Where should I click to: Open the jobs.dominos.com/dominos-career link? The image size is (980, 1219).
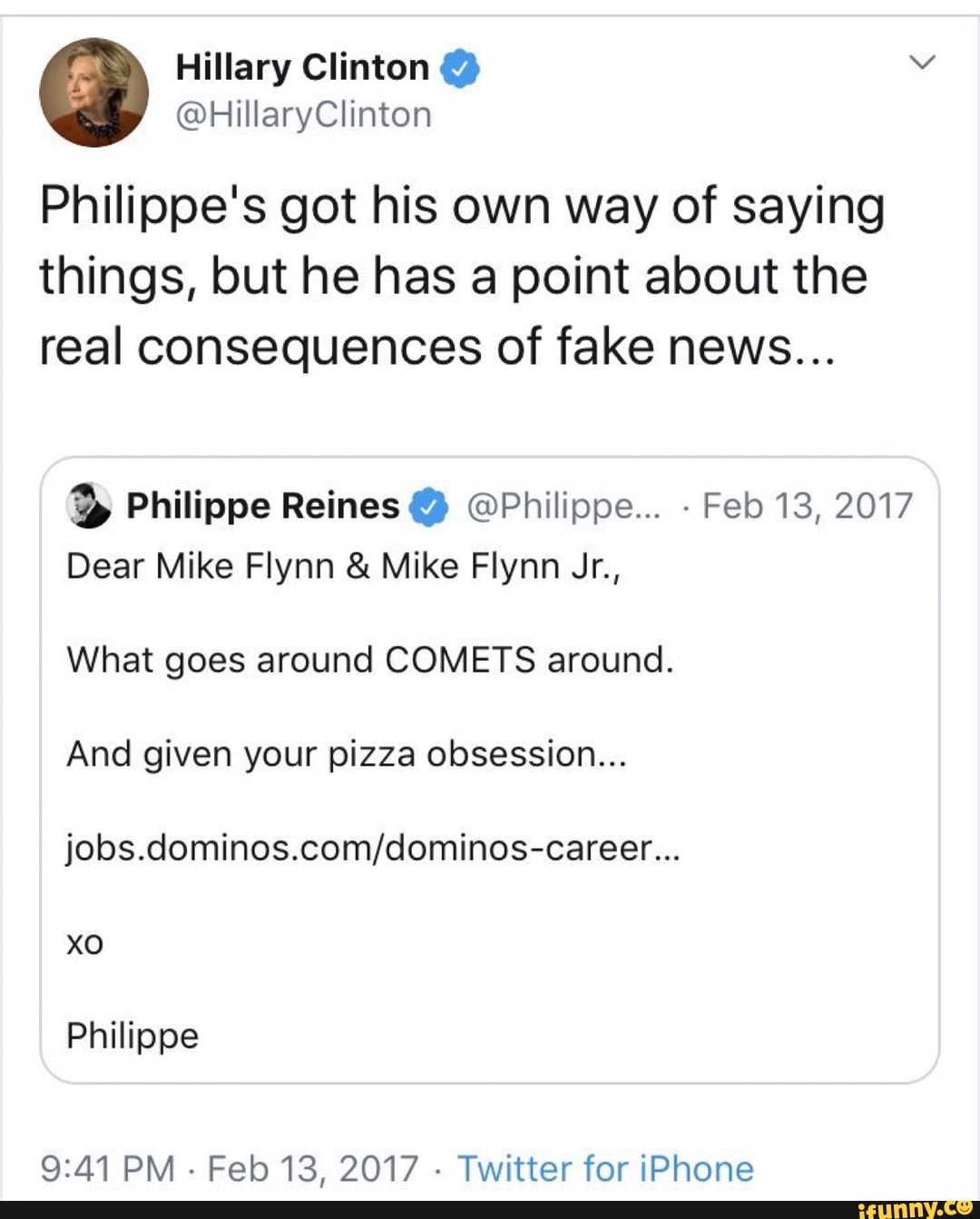(372, 850)
